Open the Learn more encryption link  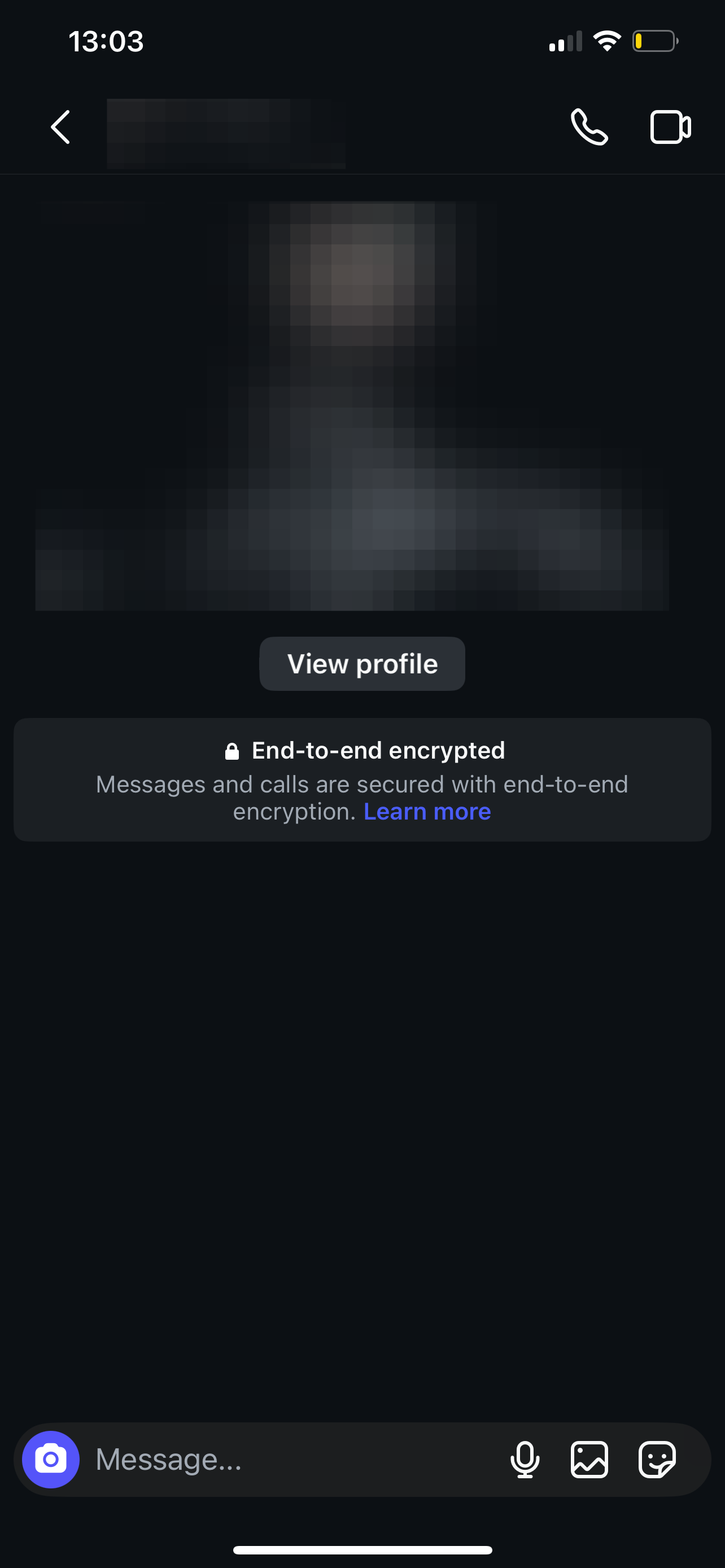tap(427, 812)
